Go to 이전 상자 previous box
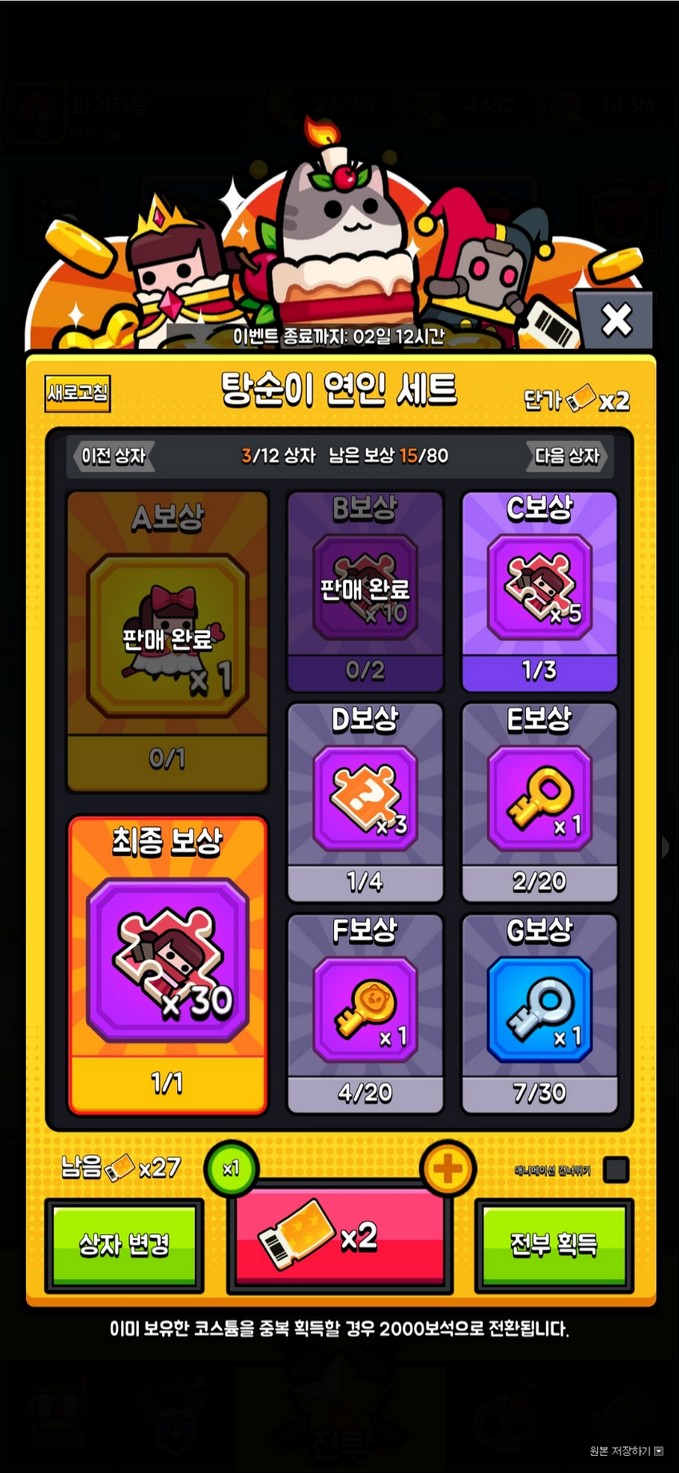Screen dimensions: 679x1473 tap(112, 456)
